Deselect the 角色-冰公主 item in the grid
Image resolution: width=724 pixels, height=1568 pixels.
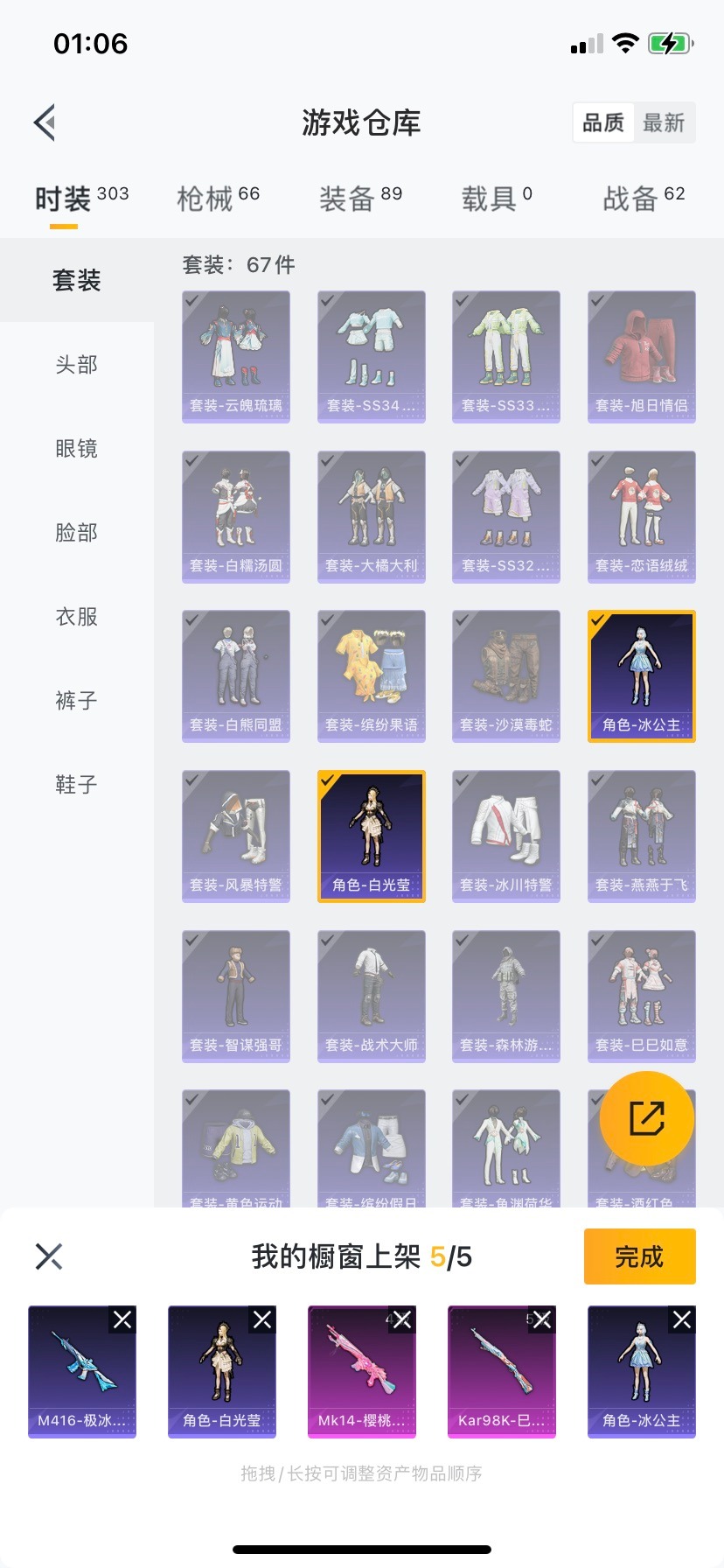[642, 675]
